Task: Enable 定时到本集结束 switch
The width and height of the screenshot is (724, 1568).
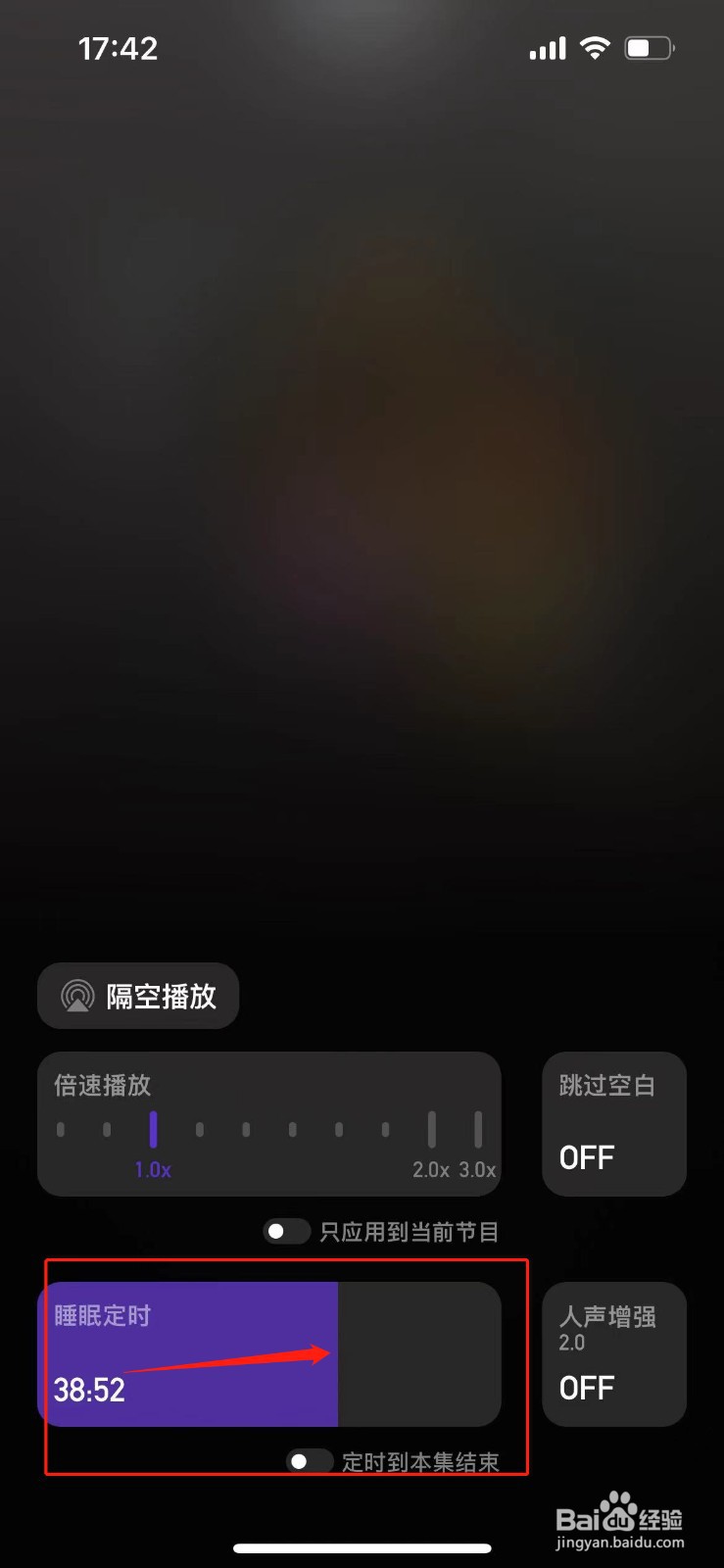Action: 310,1460
